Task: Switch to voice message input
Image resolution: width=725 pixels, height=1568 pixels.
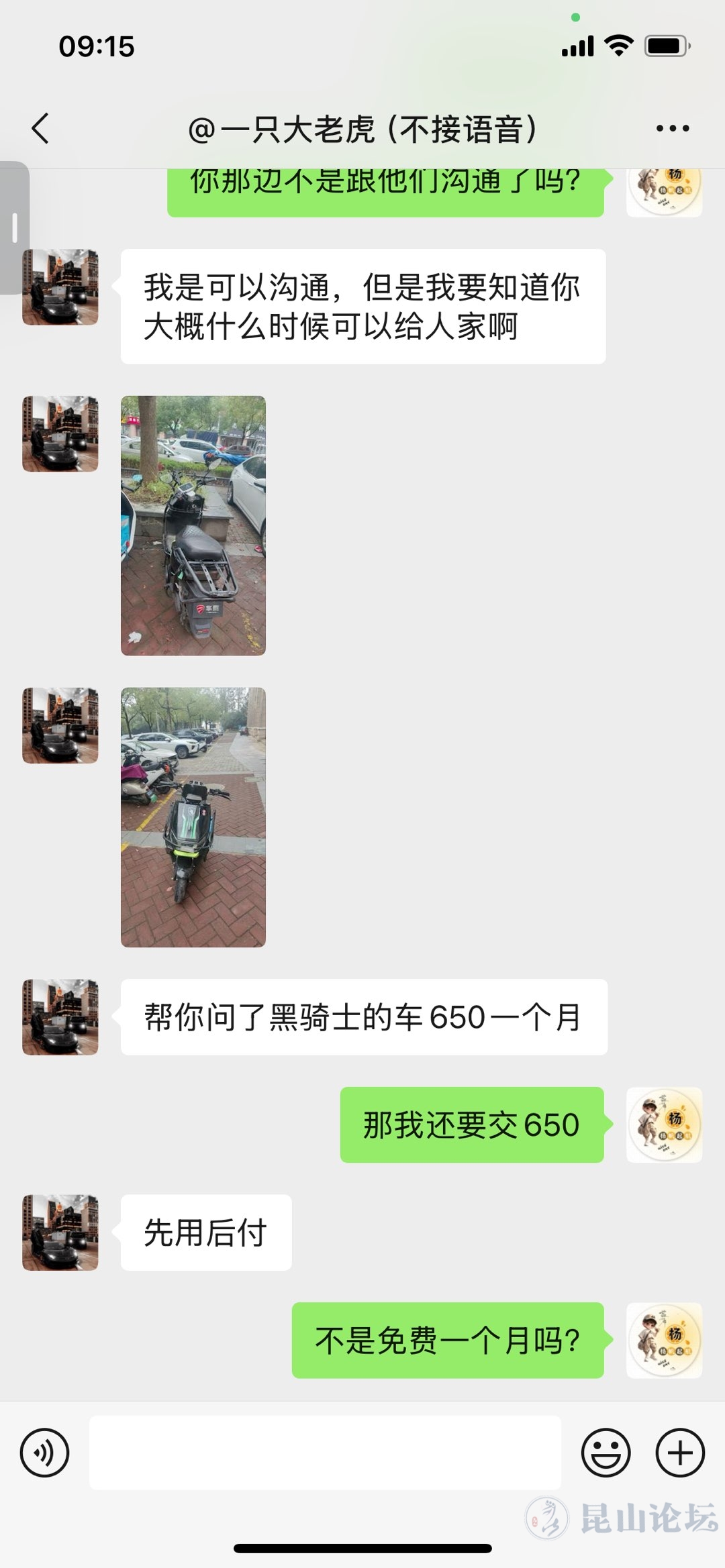Action: pos(45,1453)
